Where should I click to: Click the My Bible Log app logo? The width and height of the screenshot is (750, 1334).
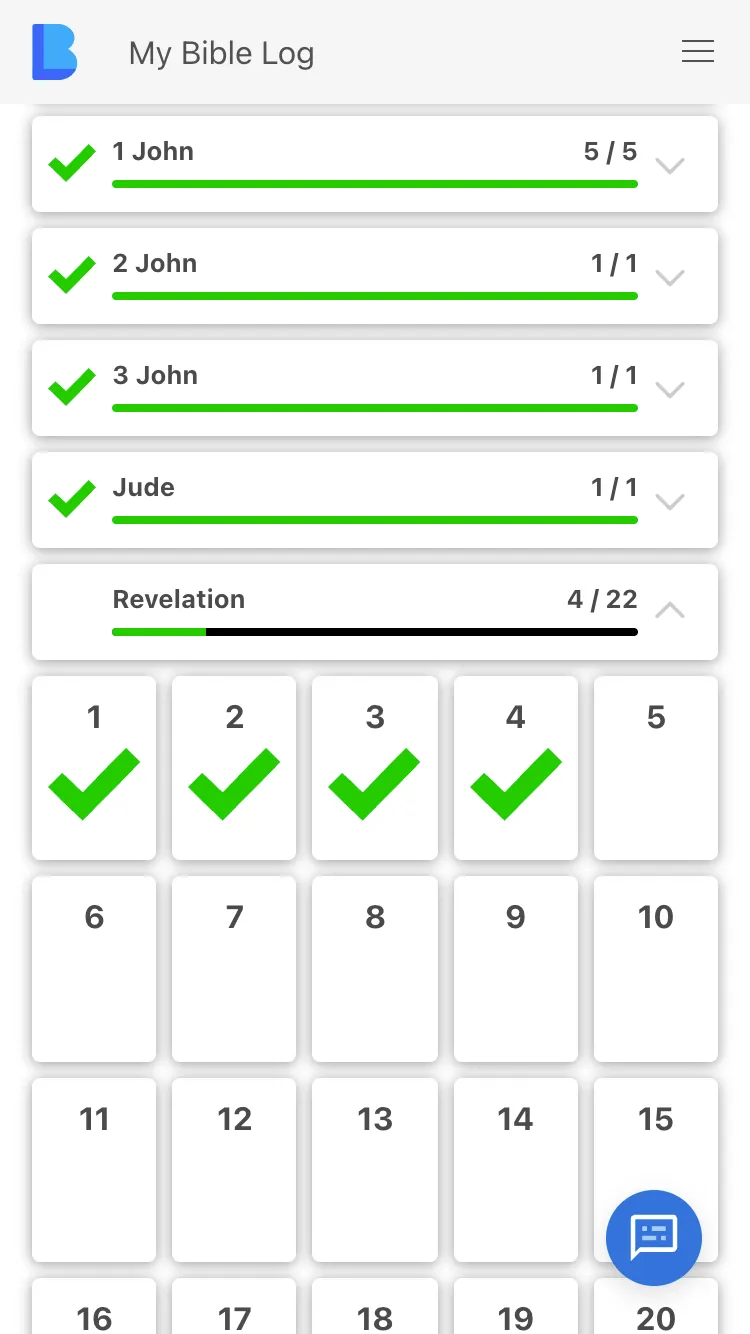(x=54, y=51)
